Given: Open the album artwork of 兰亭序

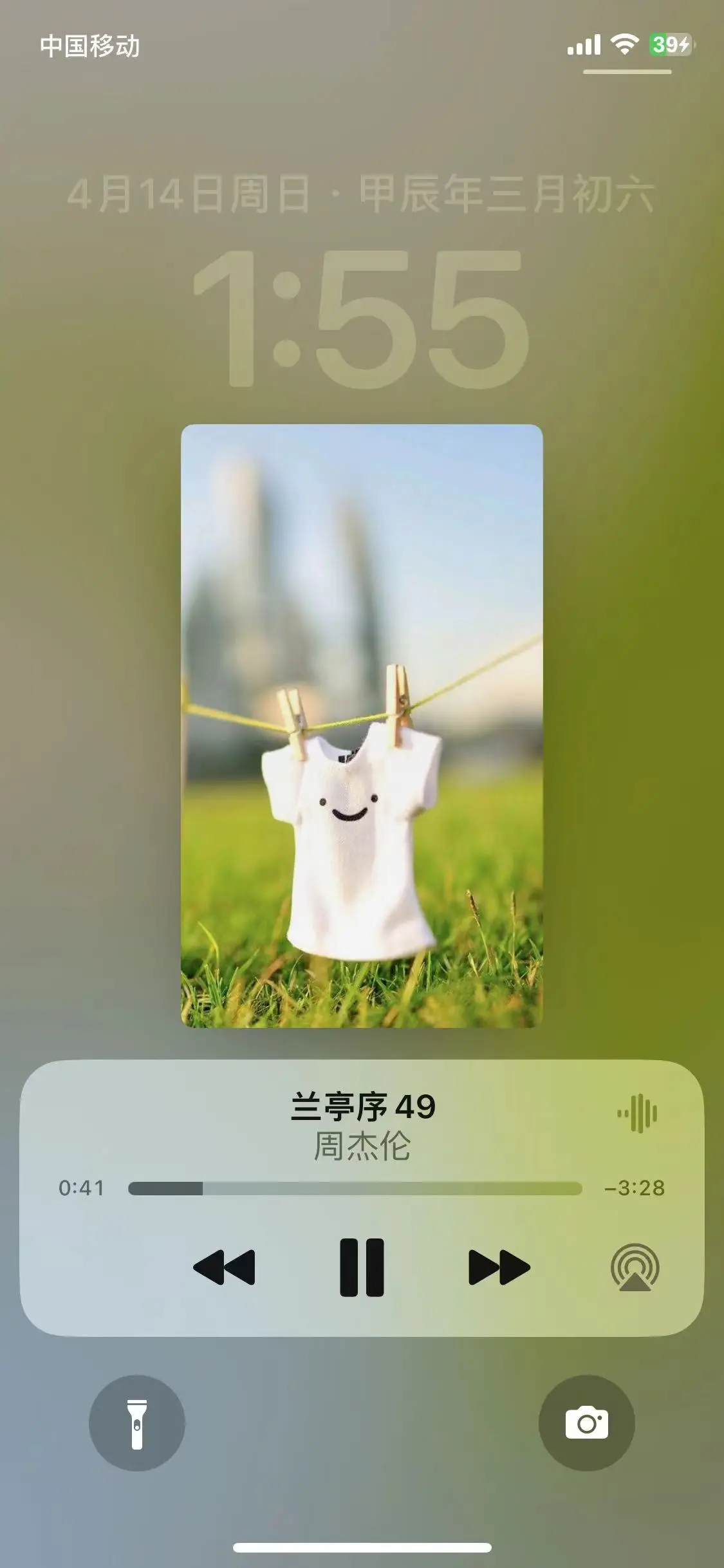Looking at the screenshot, I should point(362,725).
